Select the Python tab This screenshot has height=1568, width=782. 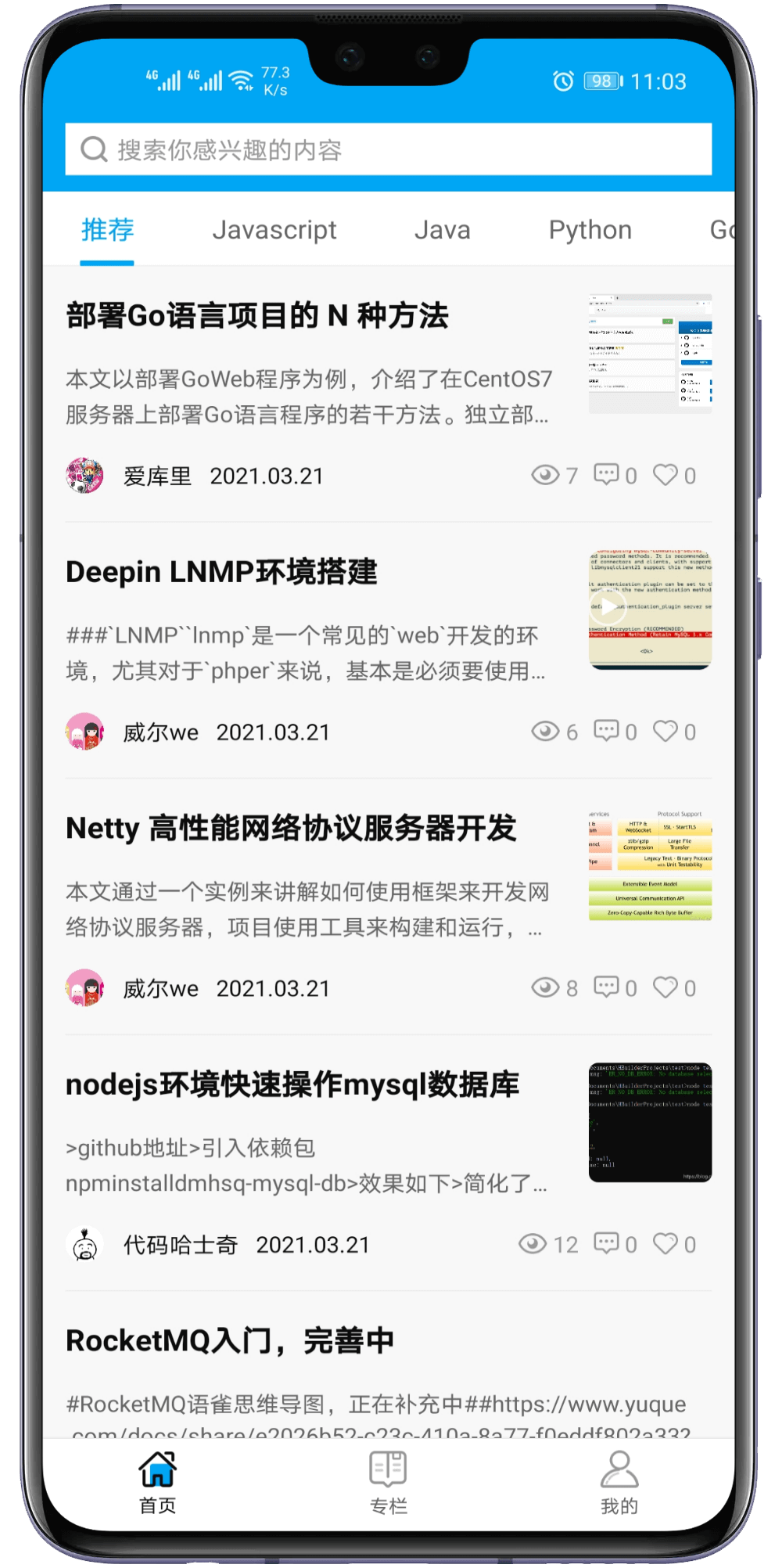[590, 230]
